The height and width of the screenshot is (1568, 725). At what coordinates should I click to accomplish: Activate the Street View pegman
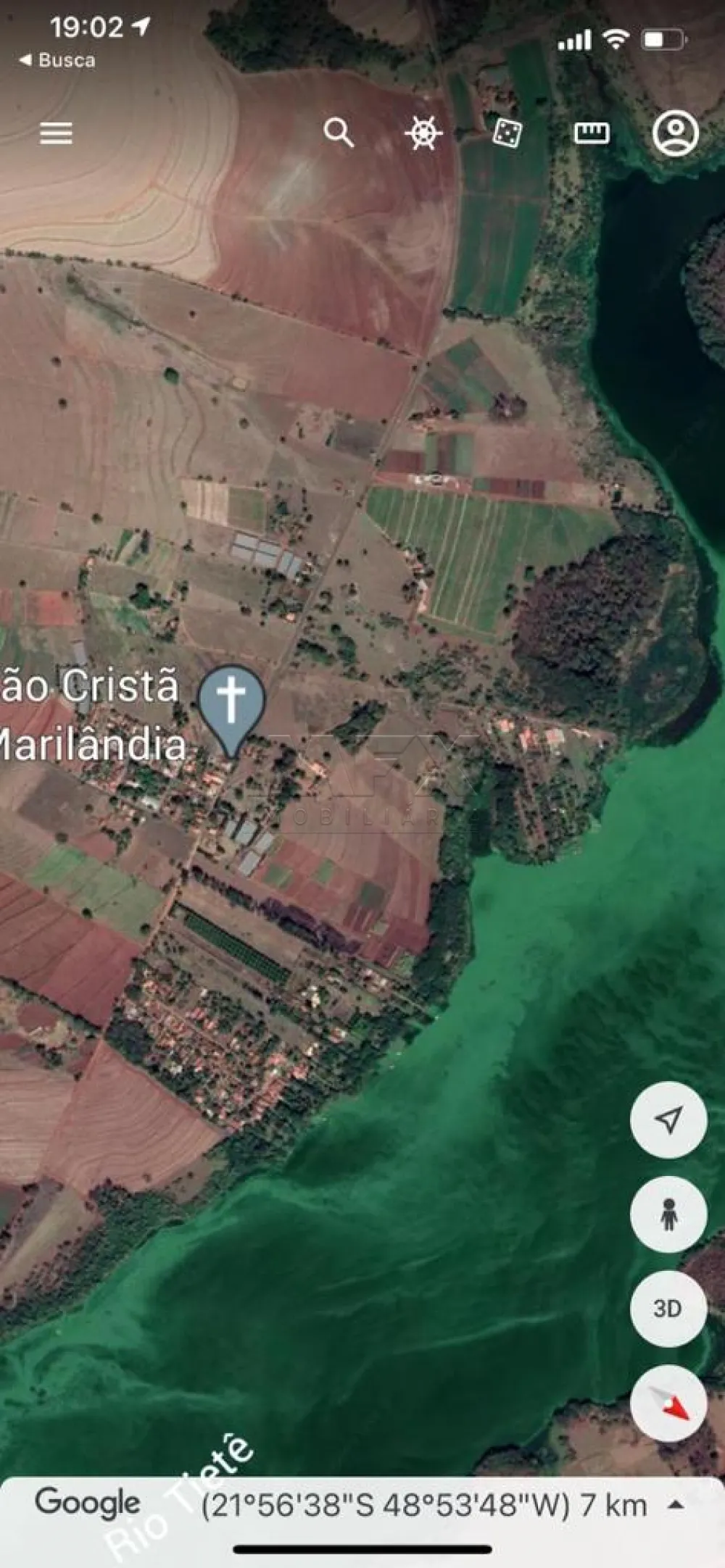pos(668,1214)
